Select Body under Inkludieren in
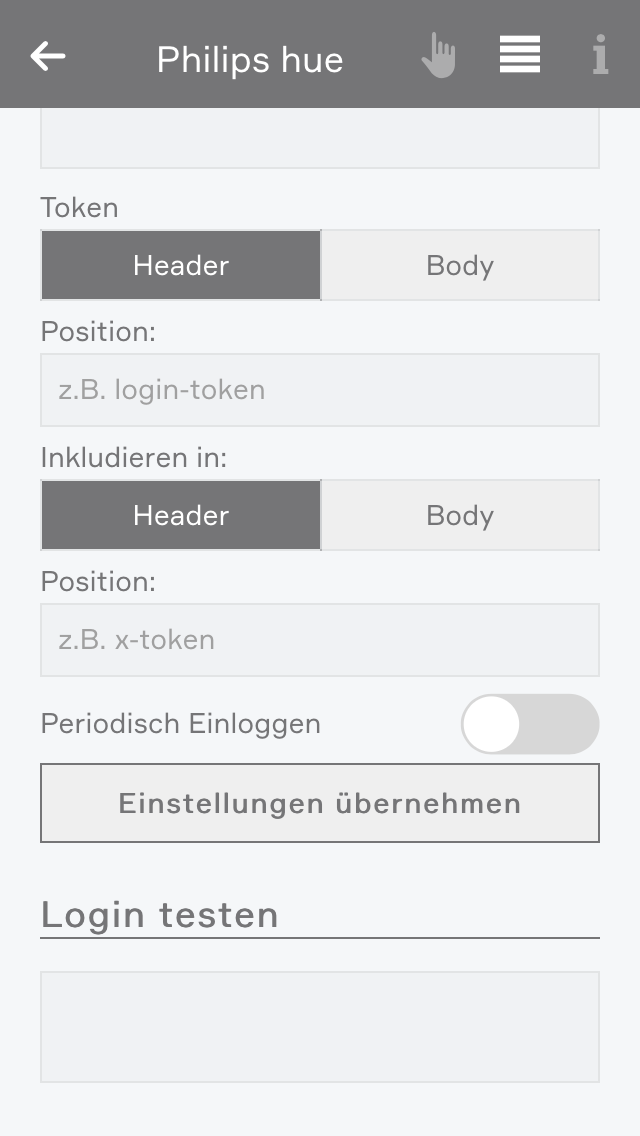The width and height of the screenshot is (640, 1136). 460,515
